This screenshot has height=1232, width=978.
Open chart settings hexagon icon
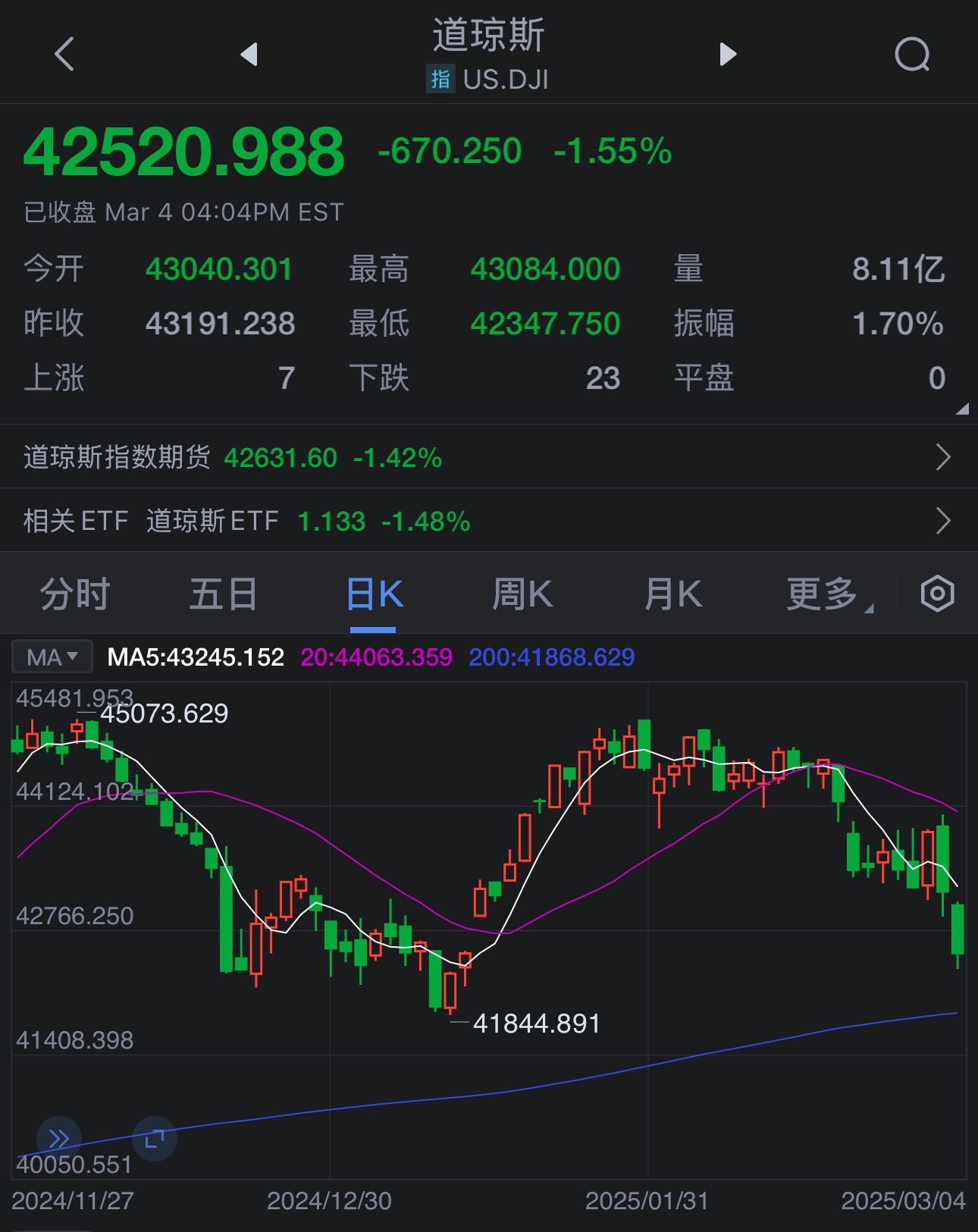937,594
